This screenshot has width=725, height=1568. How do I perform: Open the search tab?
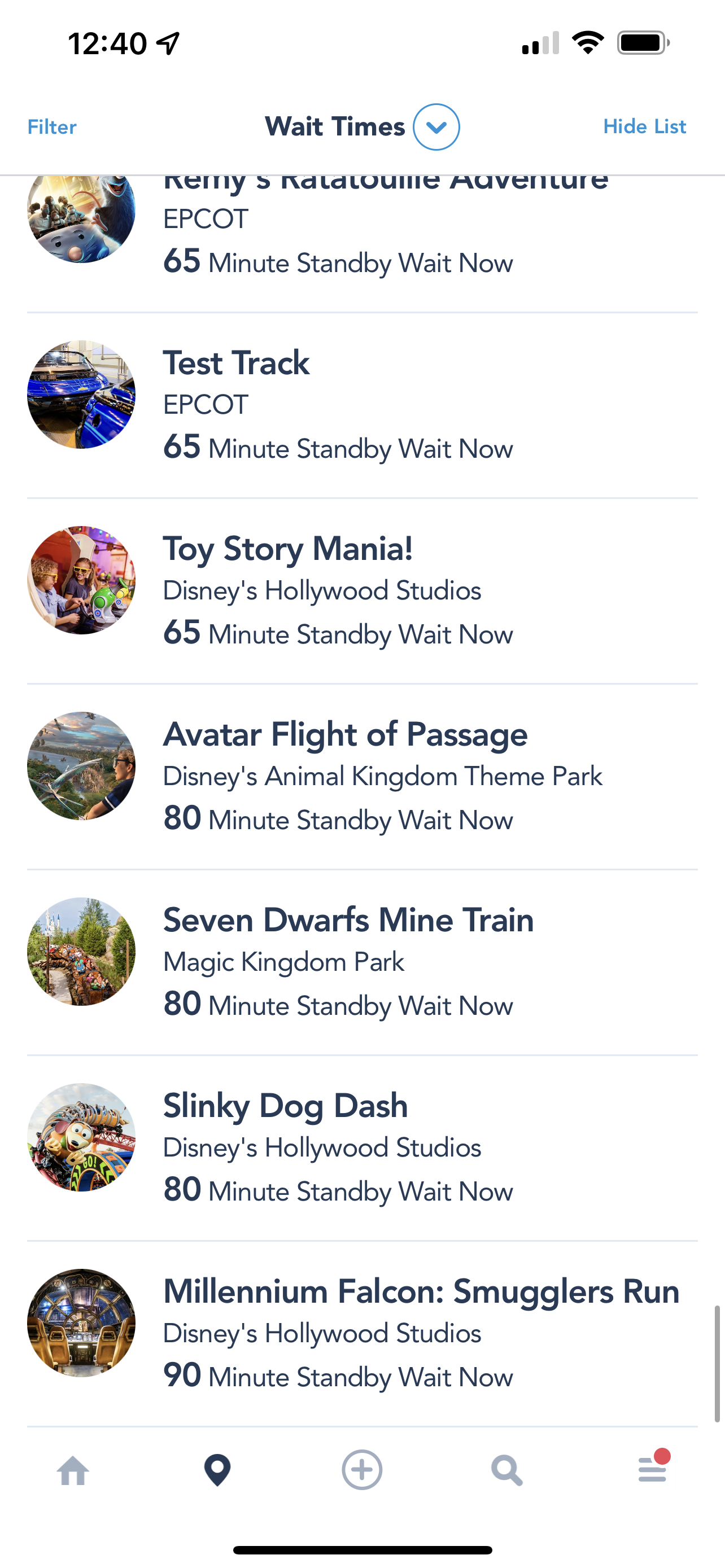[506, 1470]
